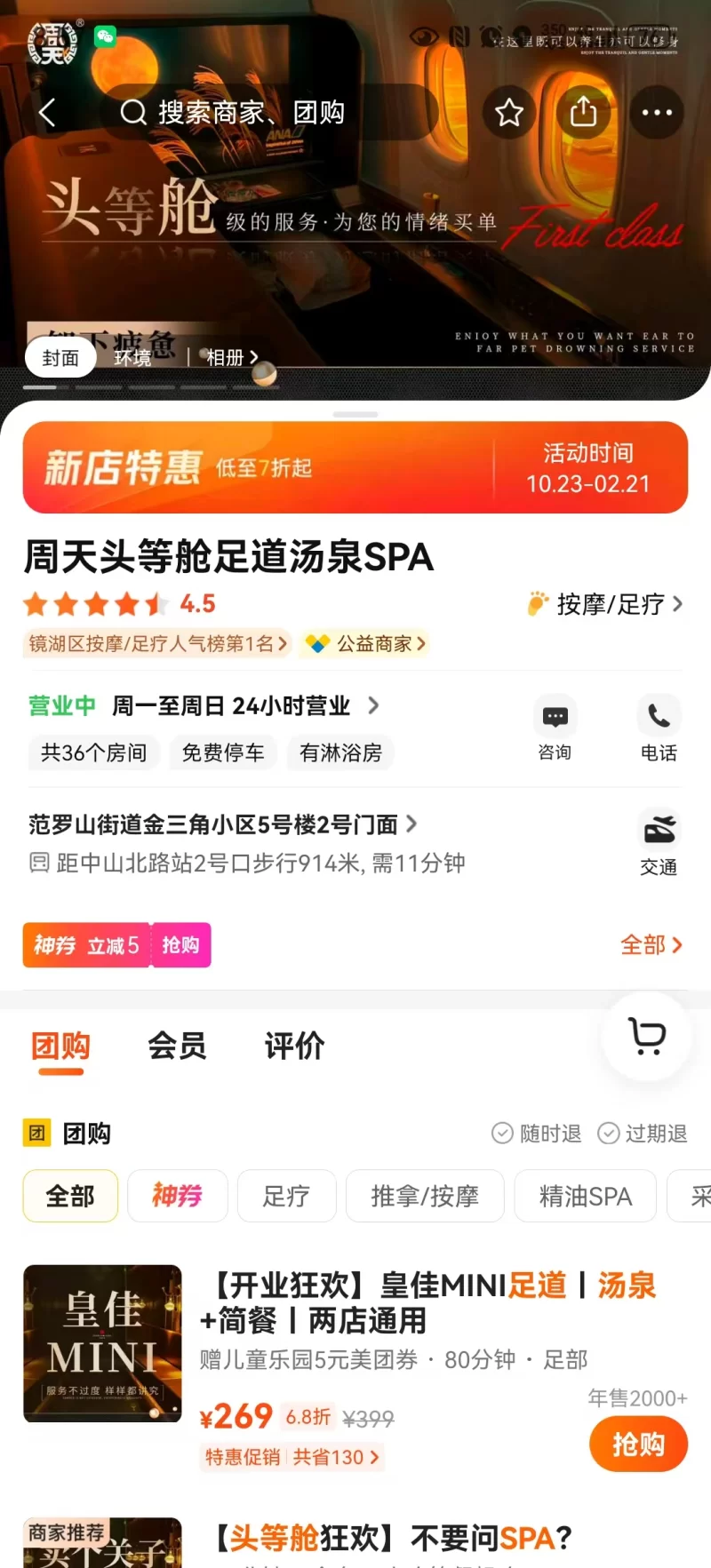Open the shopping cart
The width and height of the screenshot is (711, 1568).
[647, 1036]
